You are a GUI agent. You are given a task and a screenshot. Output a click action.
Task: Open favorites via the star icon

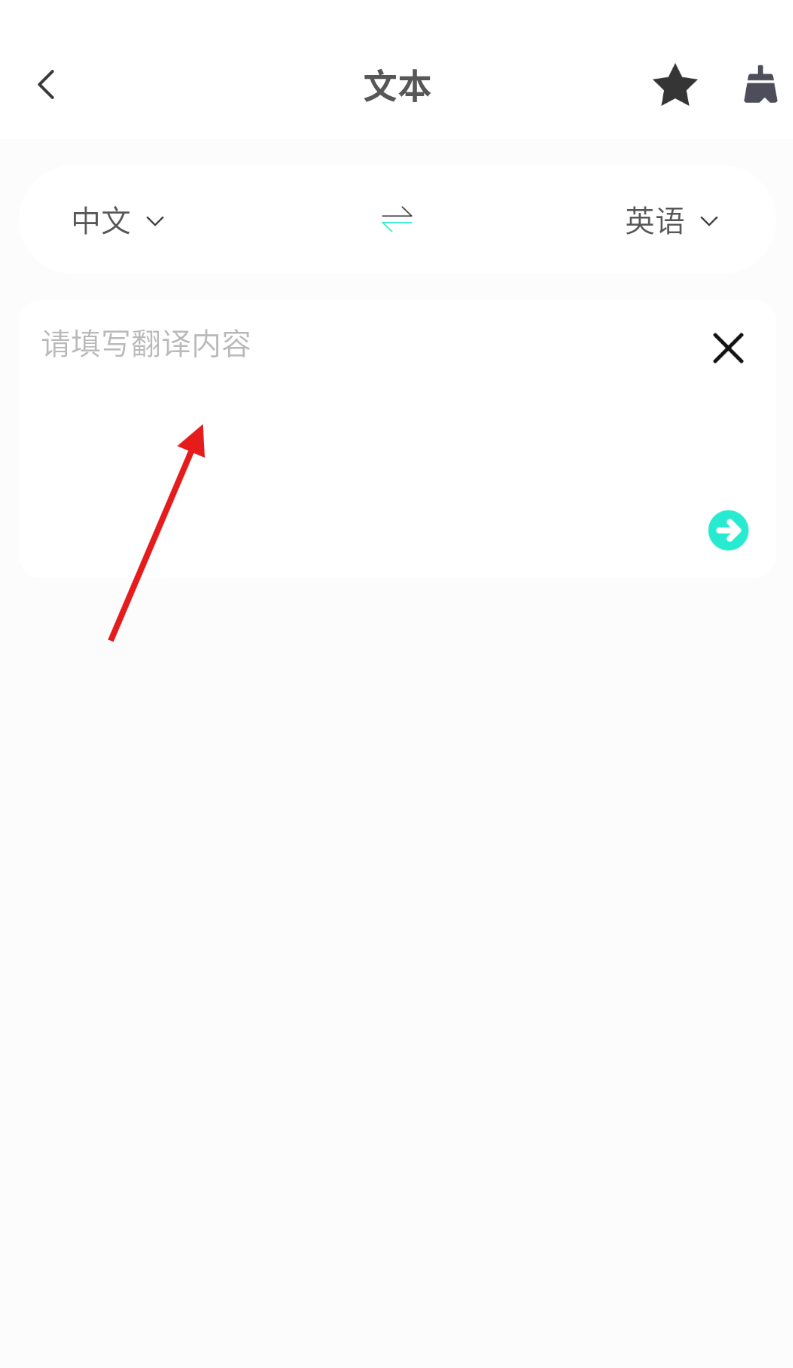click(x=675, y=86)
